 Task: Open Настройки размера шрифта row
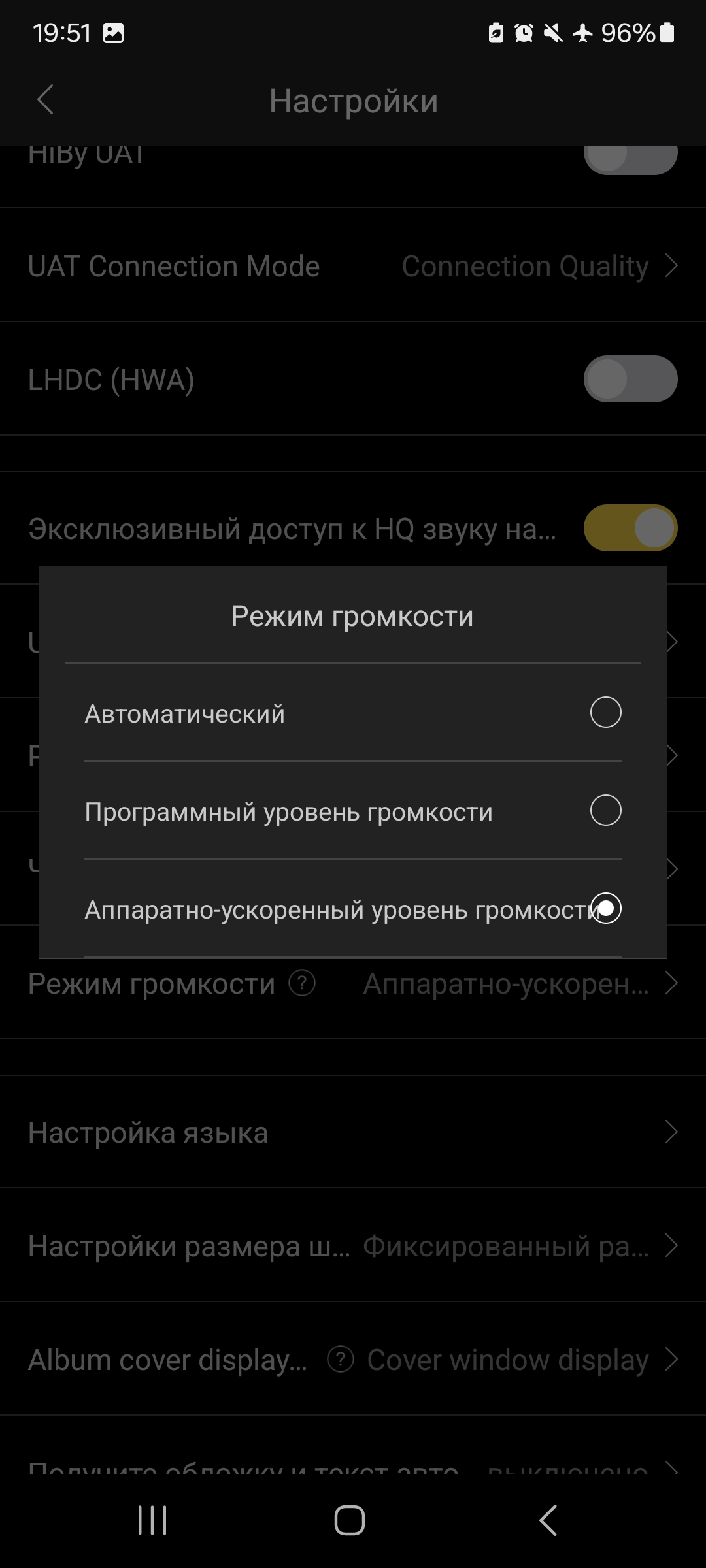click(353, 1246)
